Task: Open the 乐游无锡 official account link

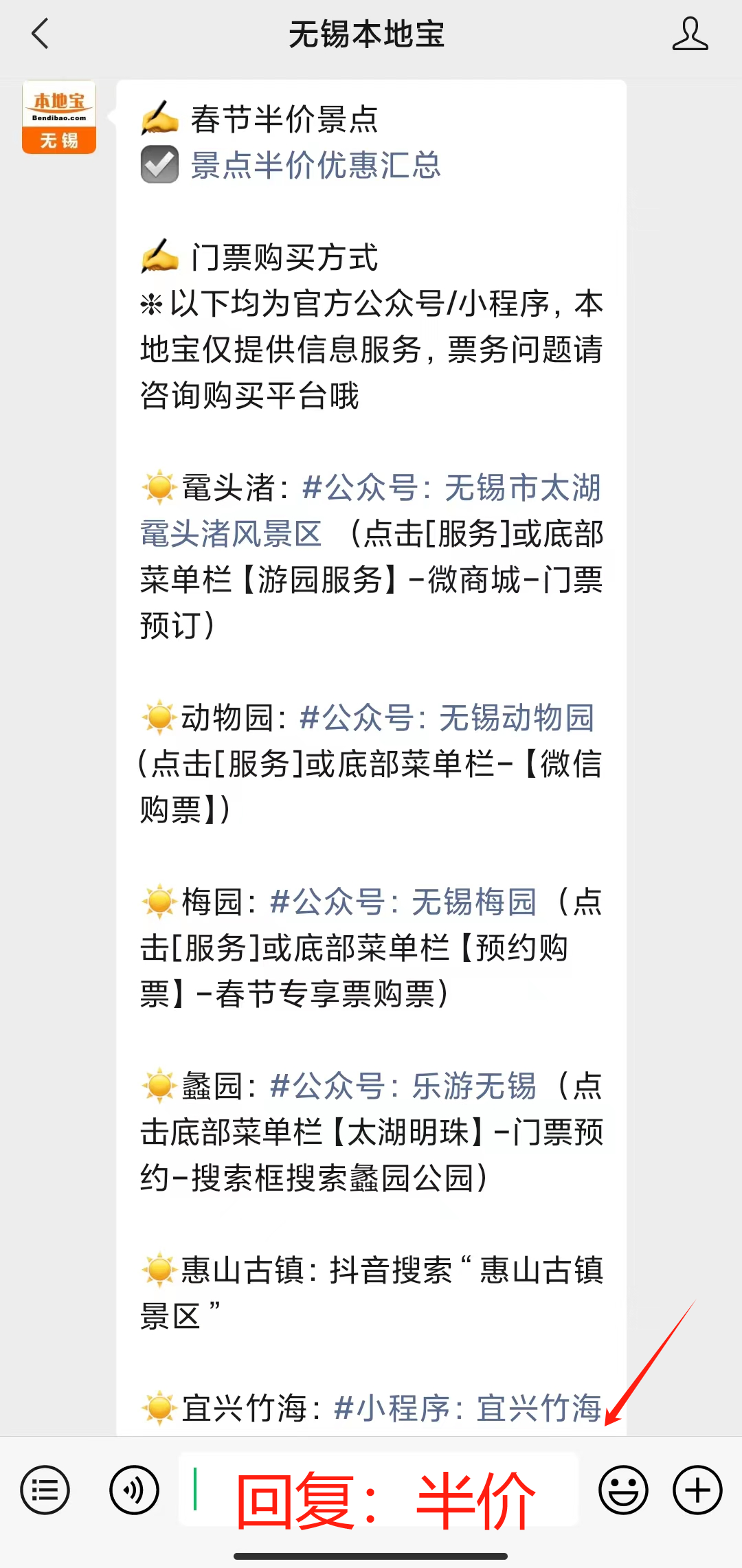Action: [x=403, y=1086]
